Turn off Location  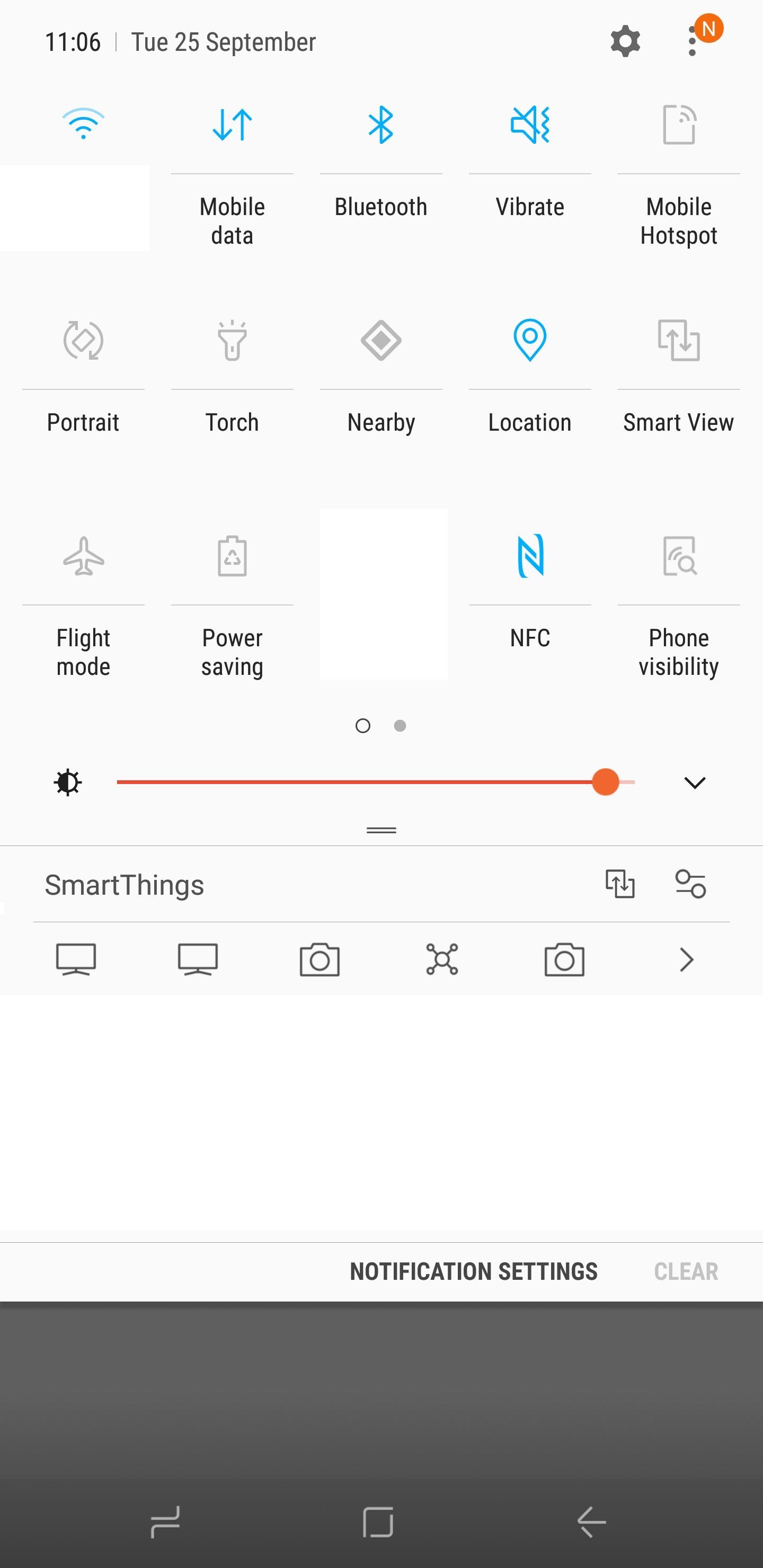point(530,340)
